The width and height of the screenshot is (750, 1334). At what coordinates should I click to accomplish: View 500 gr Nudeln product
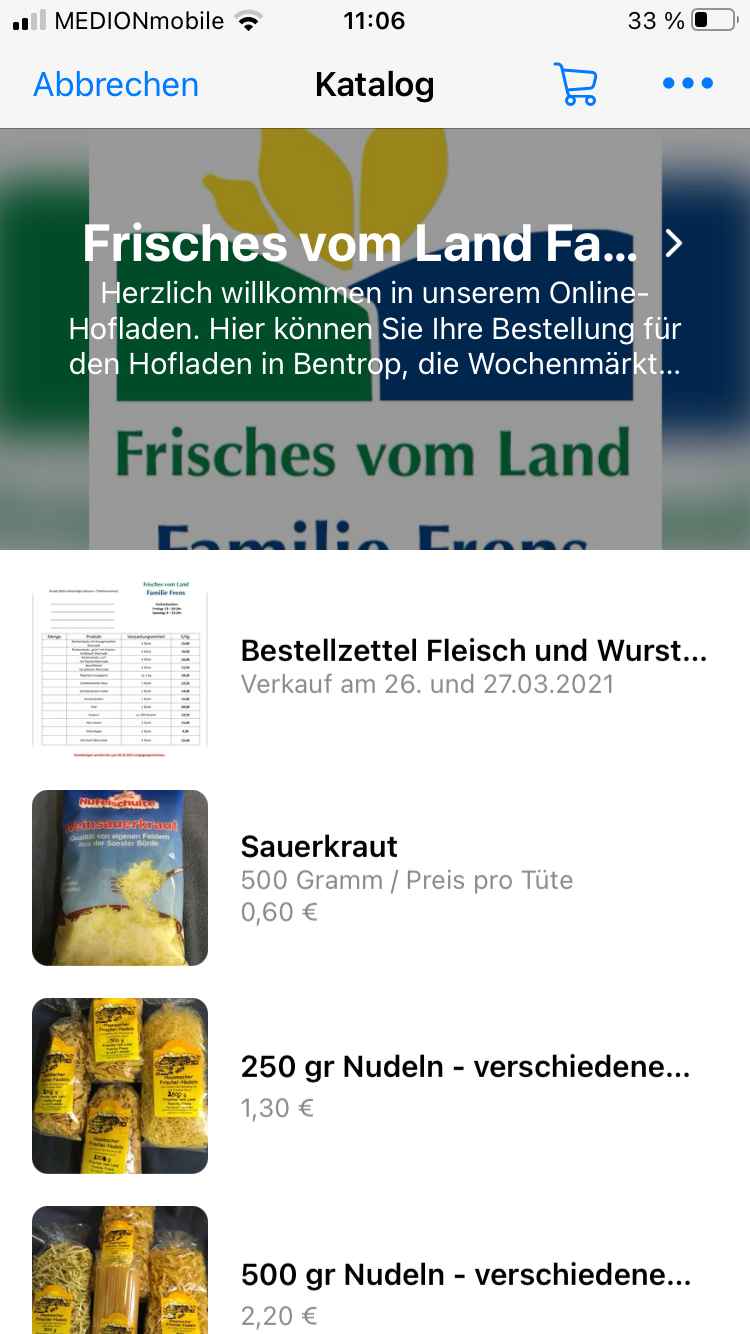pyautogui.click(x=465, y=1290)
